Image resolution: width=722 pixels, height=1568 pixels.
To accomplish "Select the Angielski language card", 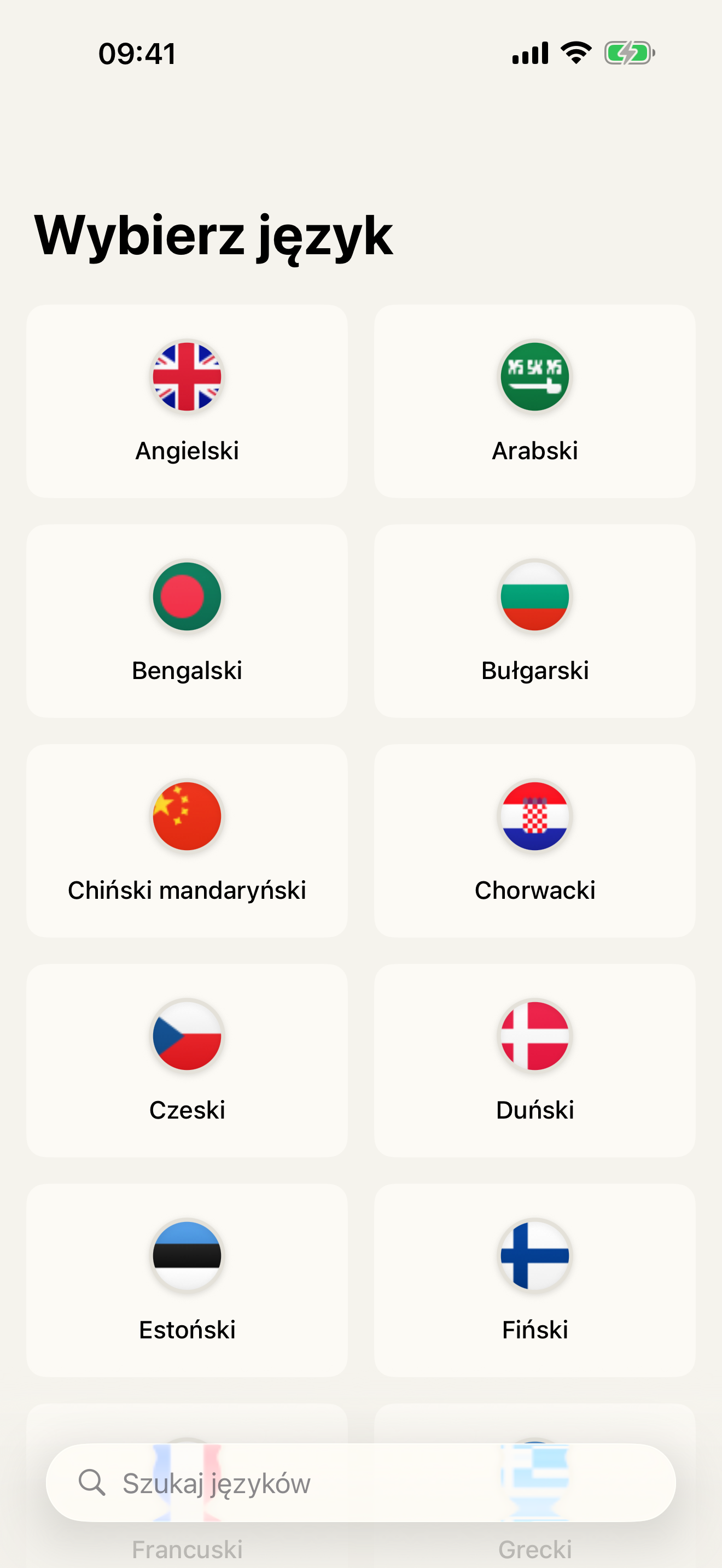I will 187,402.
